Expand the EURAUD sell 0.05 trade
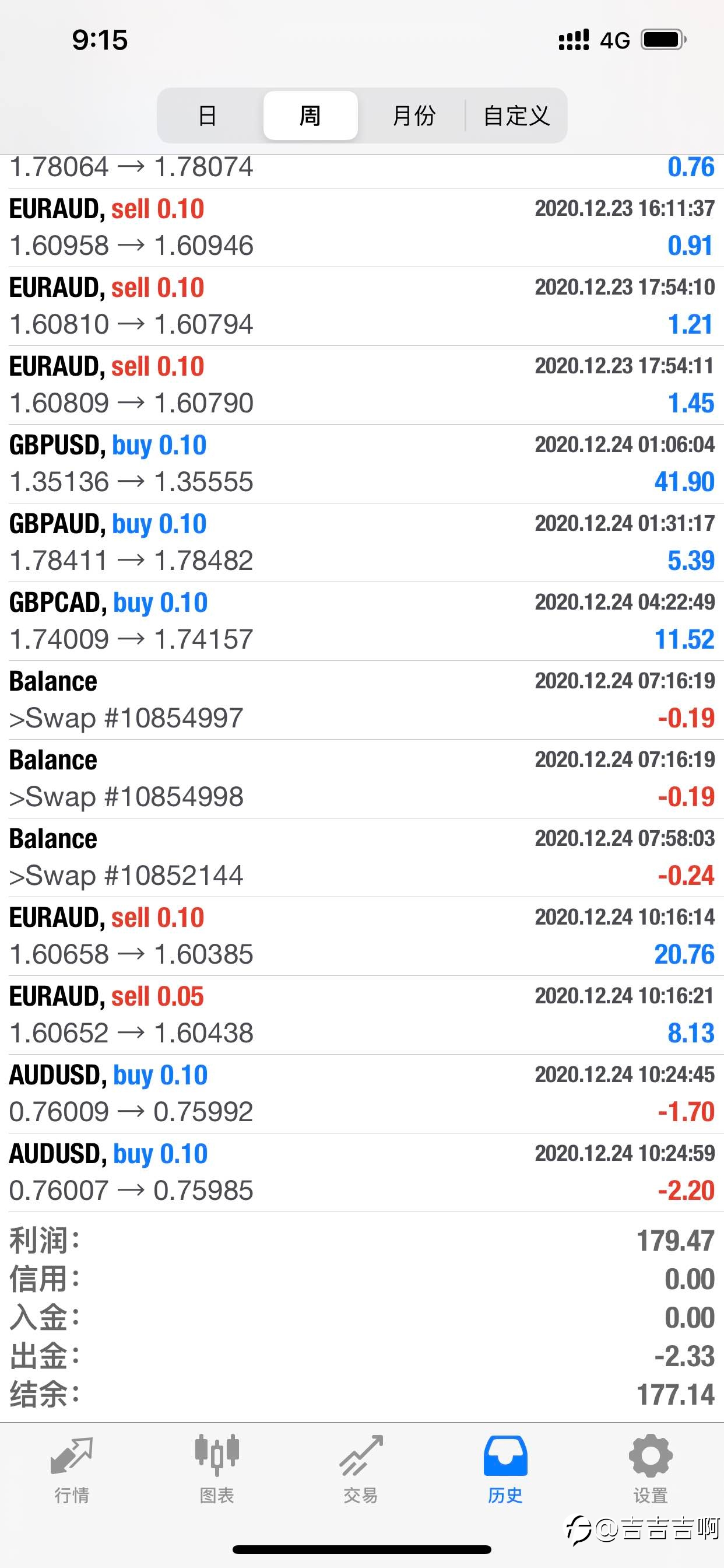Viewport: 724px width, 1568px height. coord(362,1016)
